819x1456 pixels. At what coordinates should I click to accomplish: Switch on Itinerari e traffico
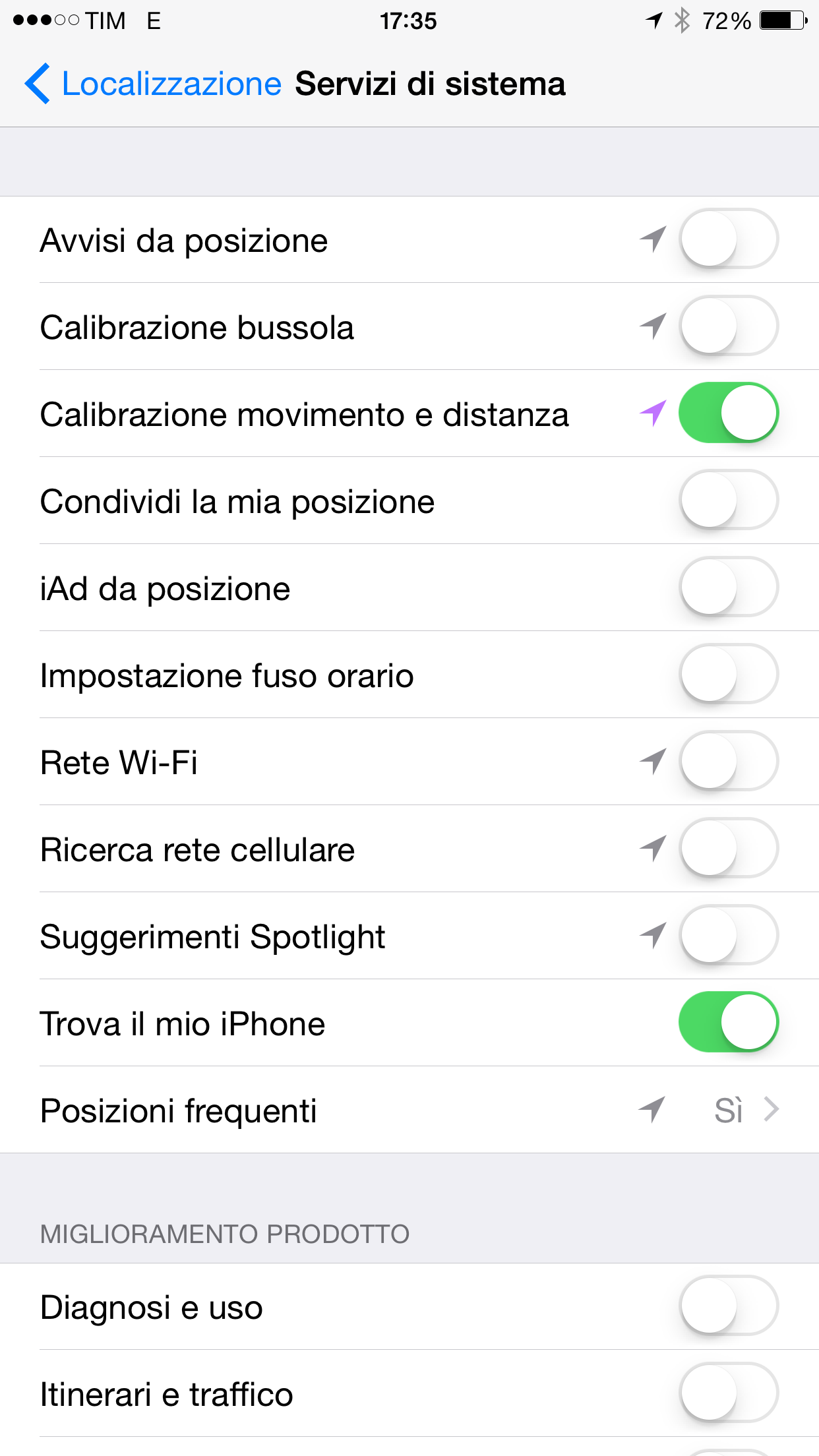(x=729, y=1393)
